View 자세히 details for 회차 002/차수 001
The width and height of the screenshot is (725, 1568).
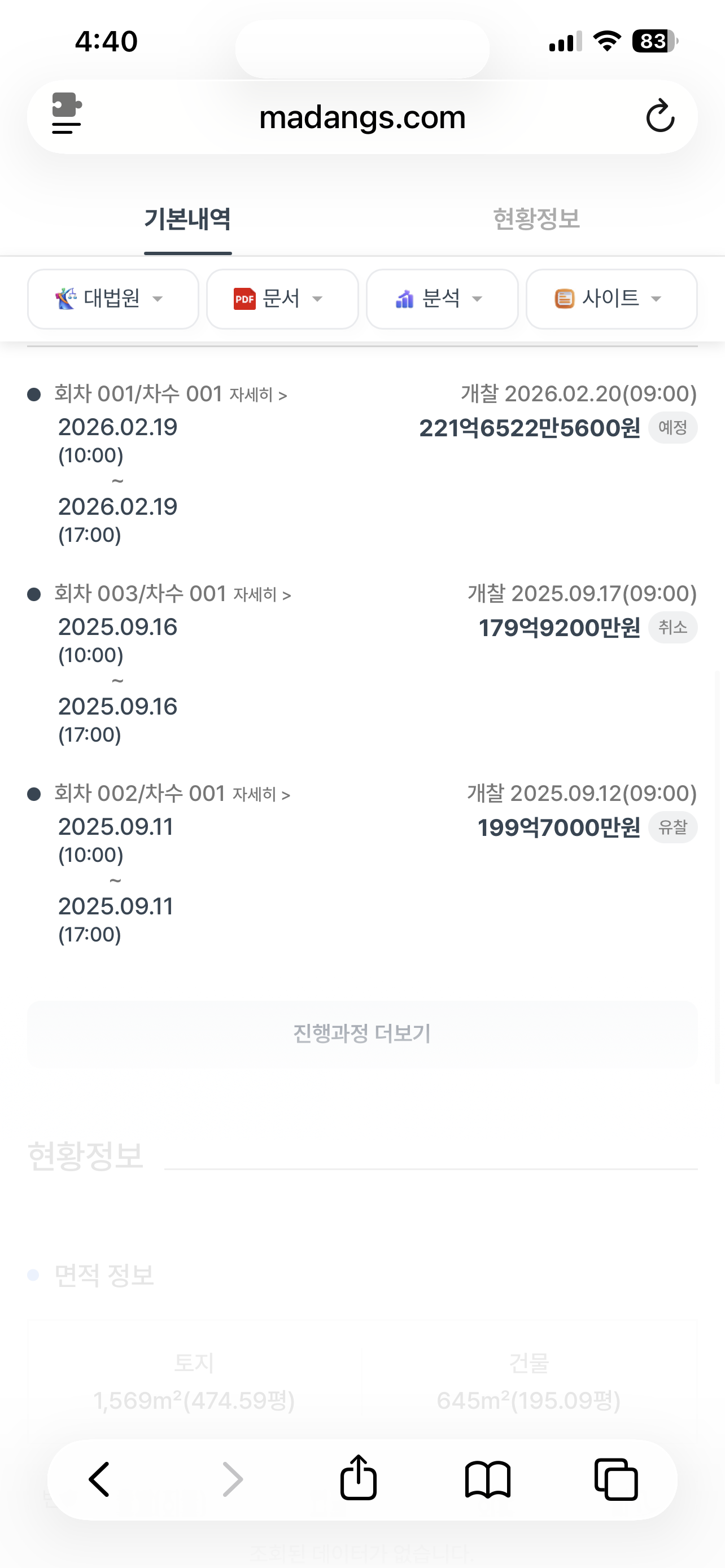(261, 794)
